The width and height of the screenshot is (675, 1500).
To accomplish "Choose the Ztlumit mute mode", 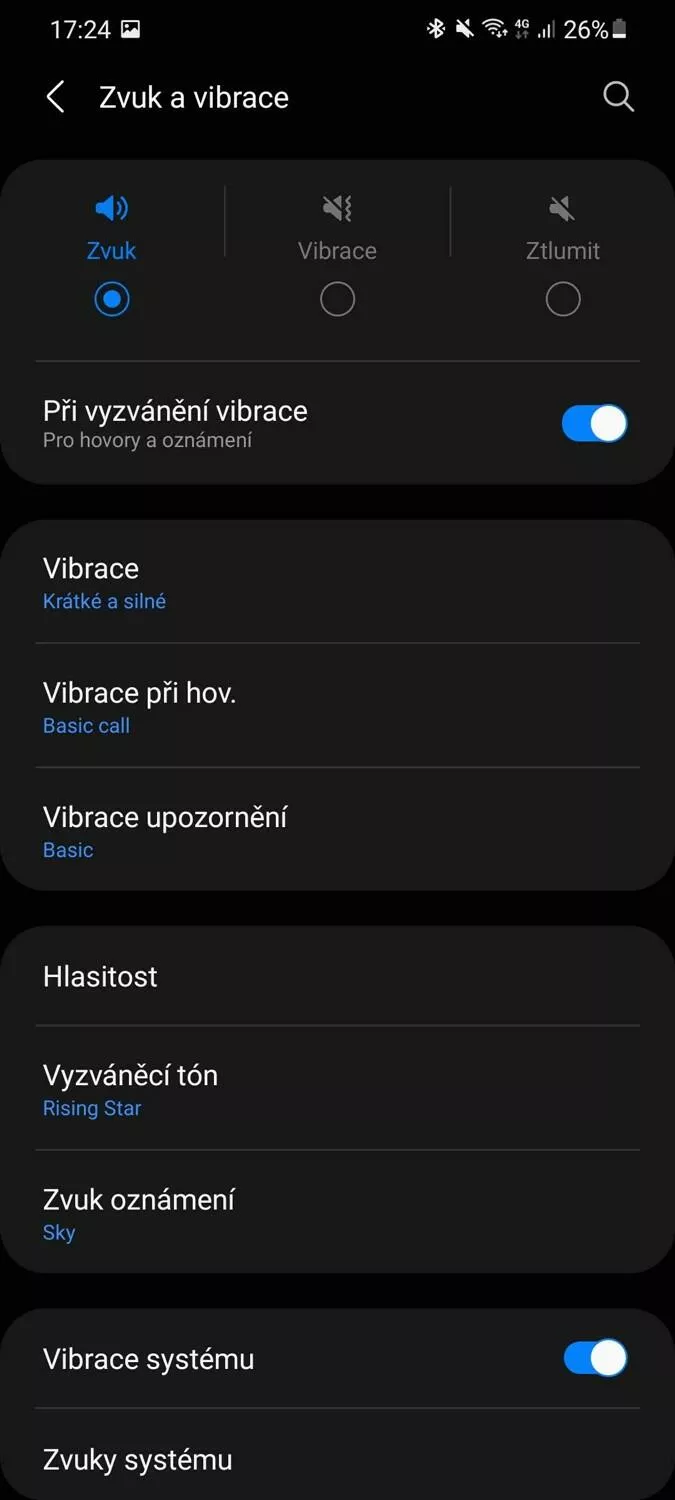I will point(563,254).
